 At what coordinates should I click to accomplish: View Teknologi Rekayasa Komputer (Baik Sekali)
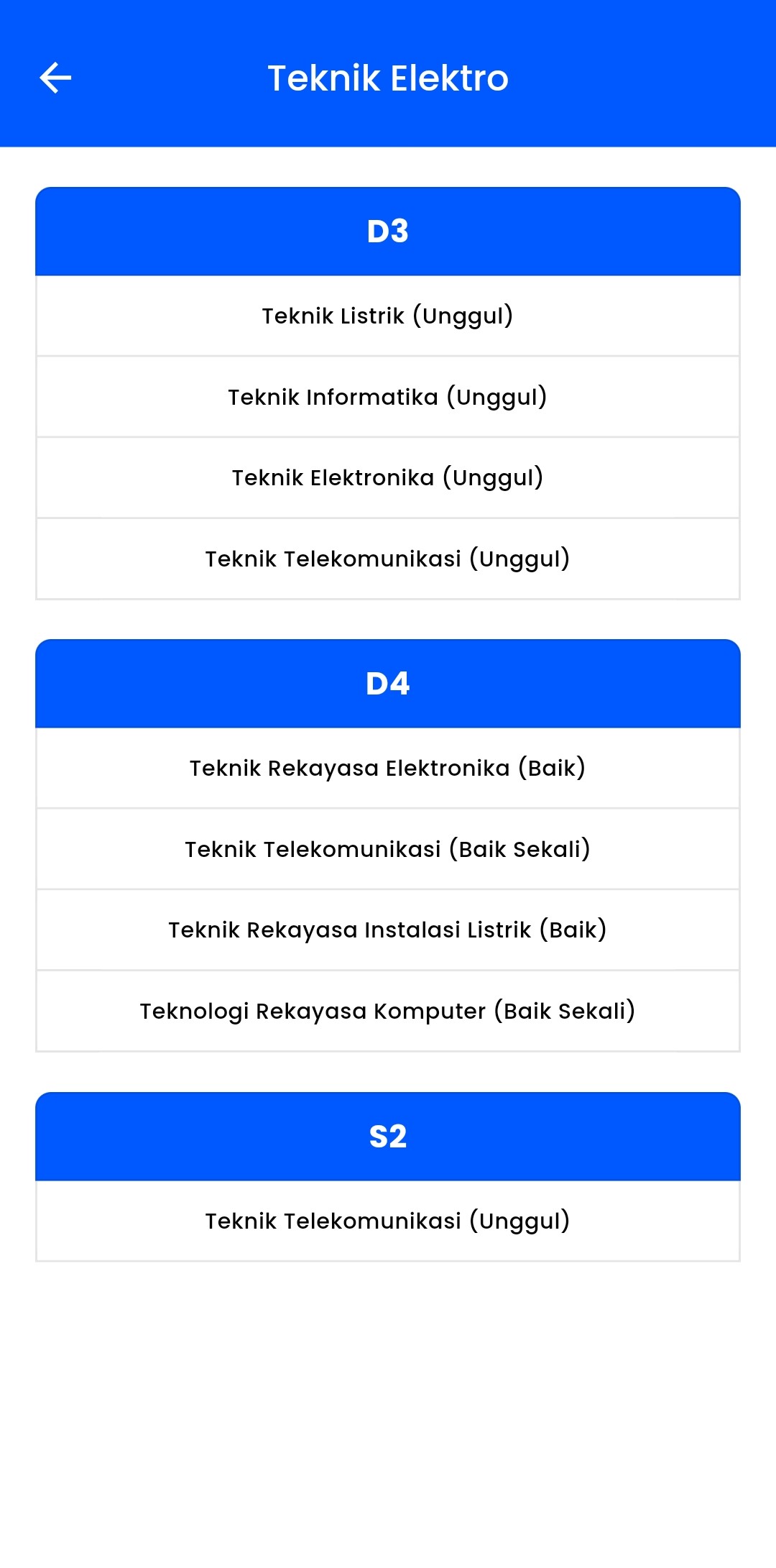(387, 1011)
